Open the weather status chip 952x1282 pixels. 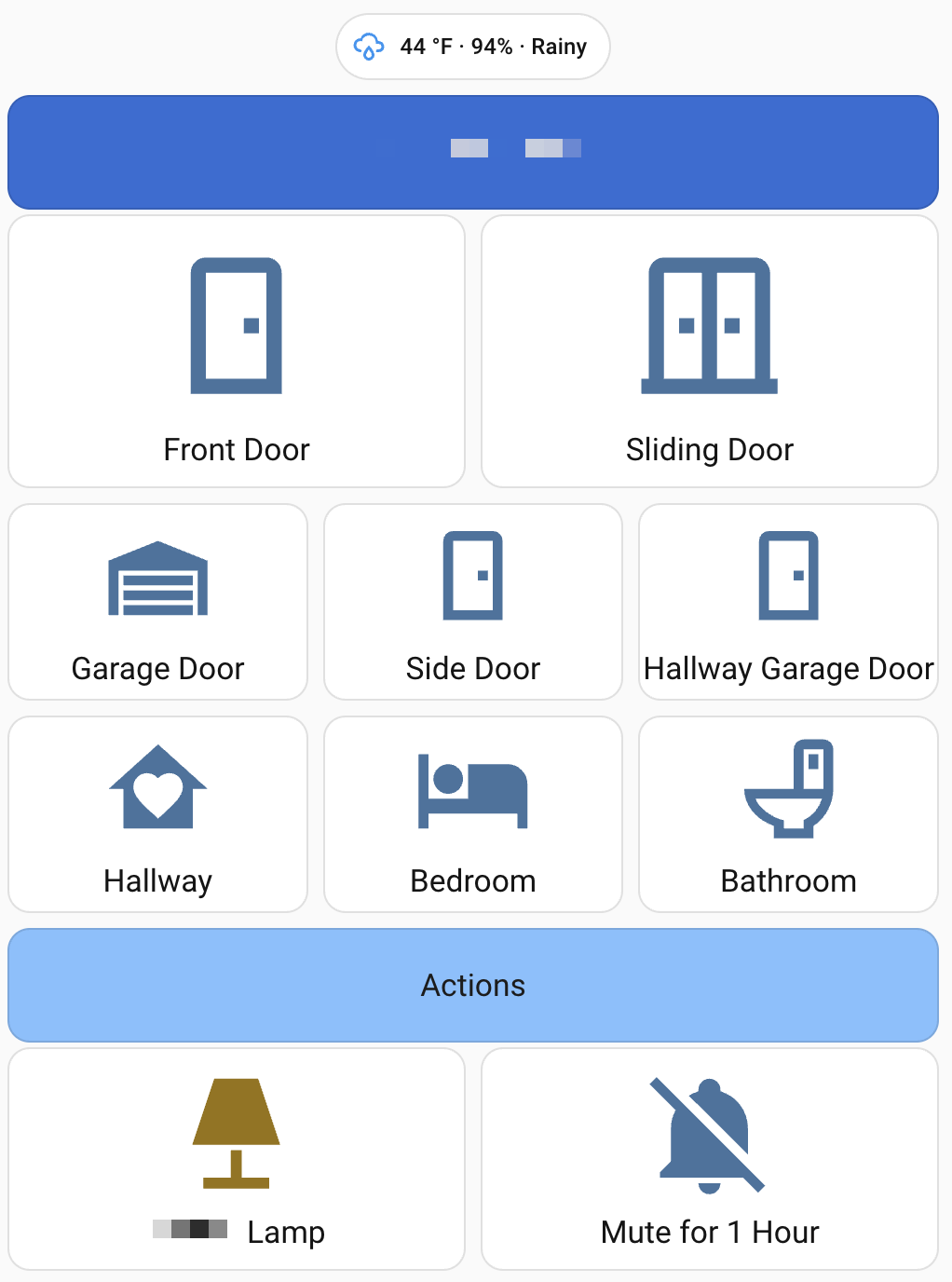472,46
